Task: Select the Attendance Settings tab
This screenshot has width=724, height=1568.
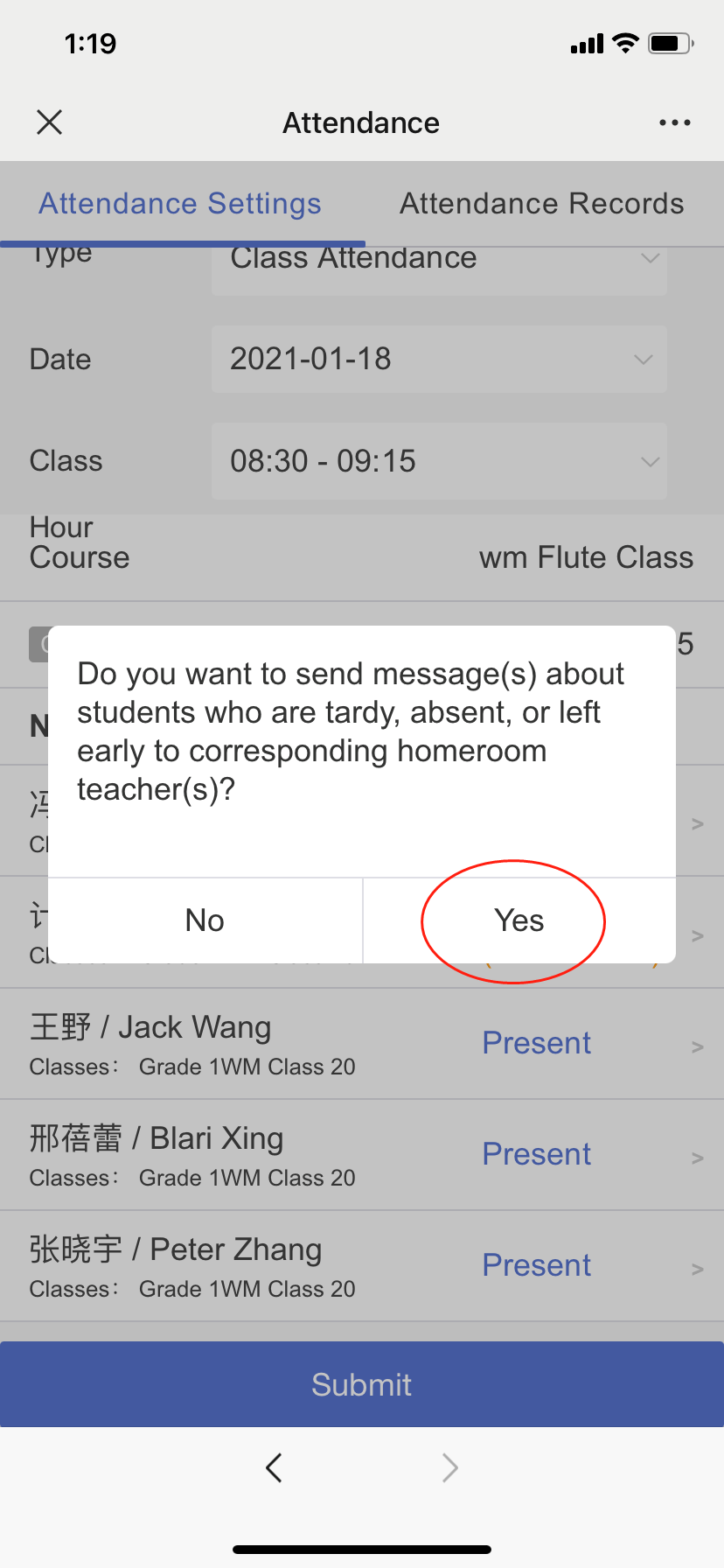Action: click(180, 204)
